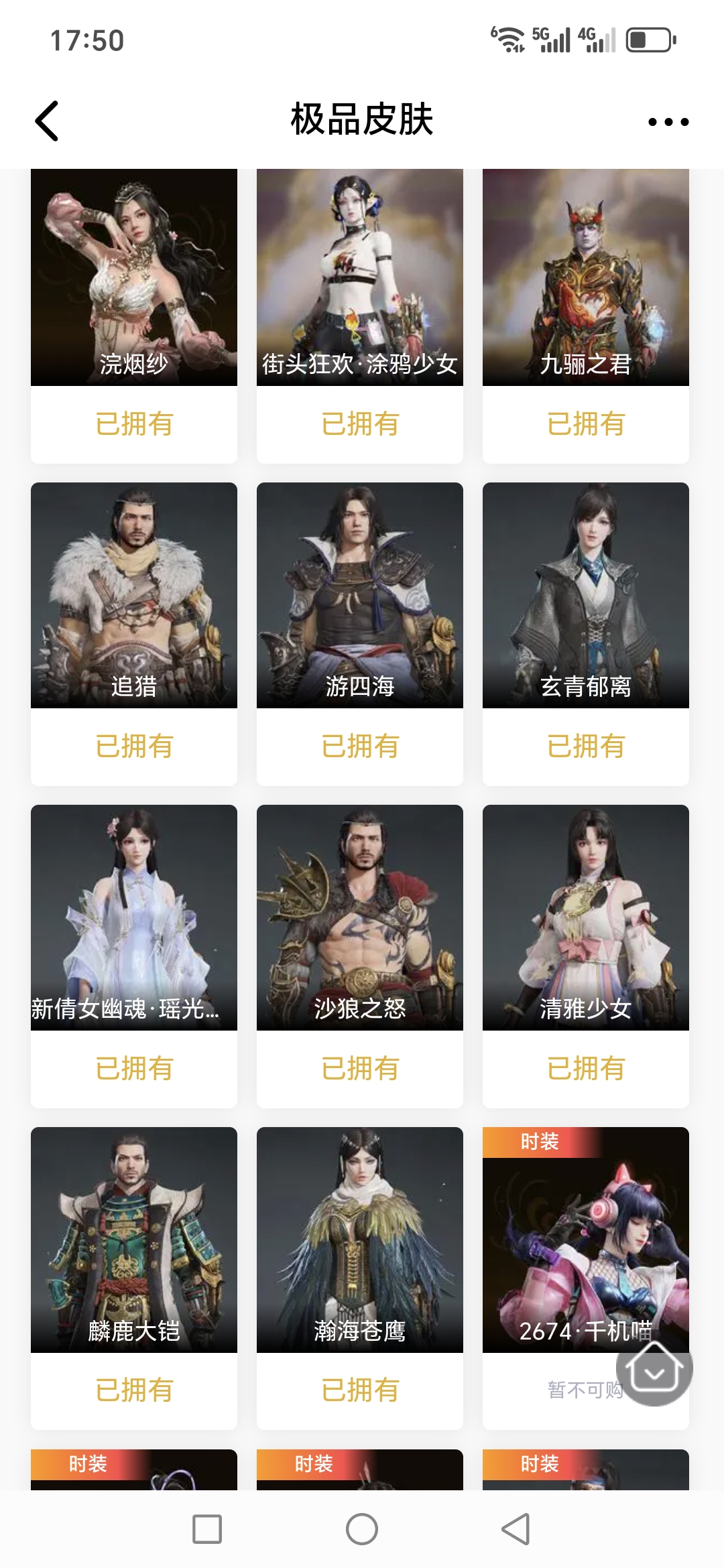Image resolution: width=724 pixels, height=1568 pixels.
Task: View the 玄青郁离 skin
Action: click(x=586, y=595)
